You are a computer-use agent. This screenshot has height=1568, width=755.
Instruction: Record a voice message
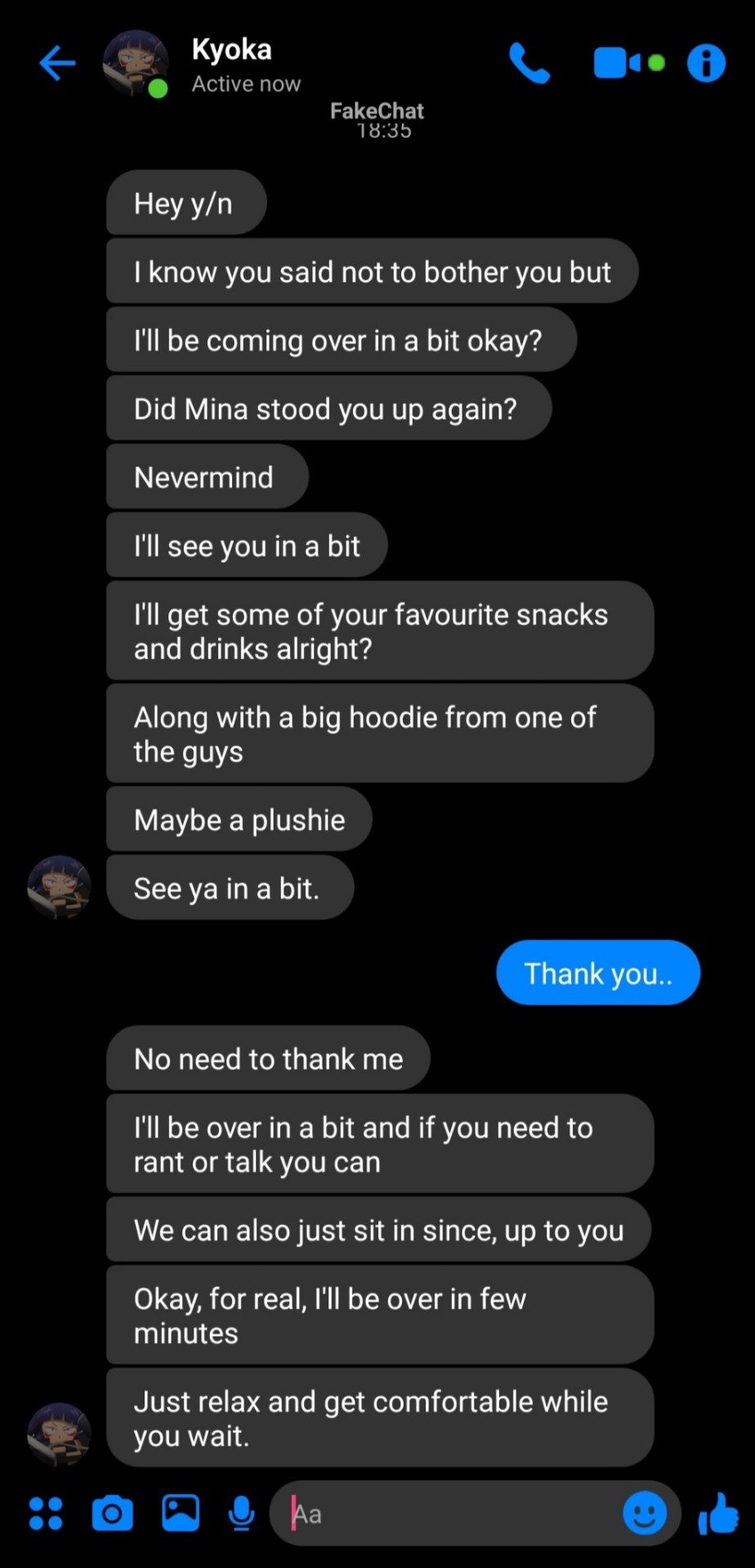pyautogui.click(x=241, y=1513)
